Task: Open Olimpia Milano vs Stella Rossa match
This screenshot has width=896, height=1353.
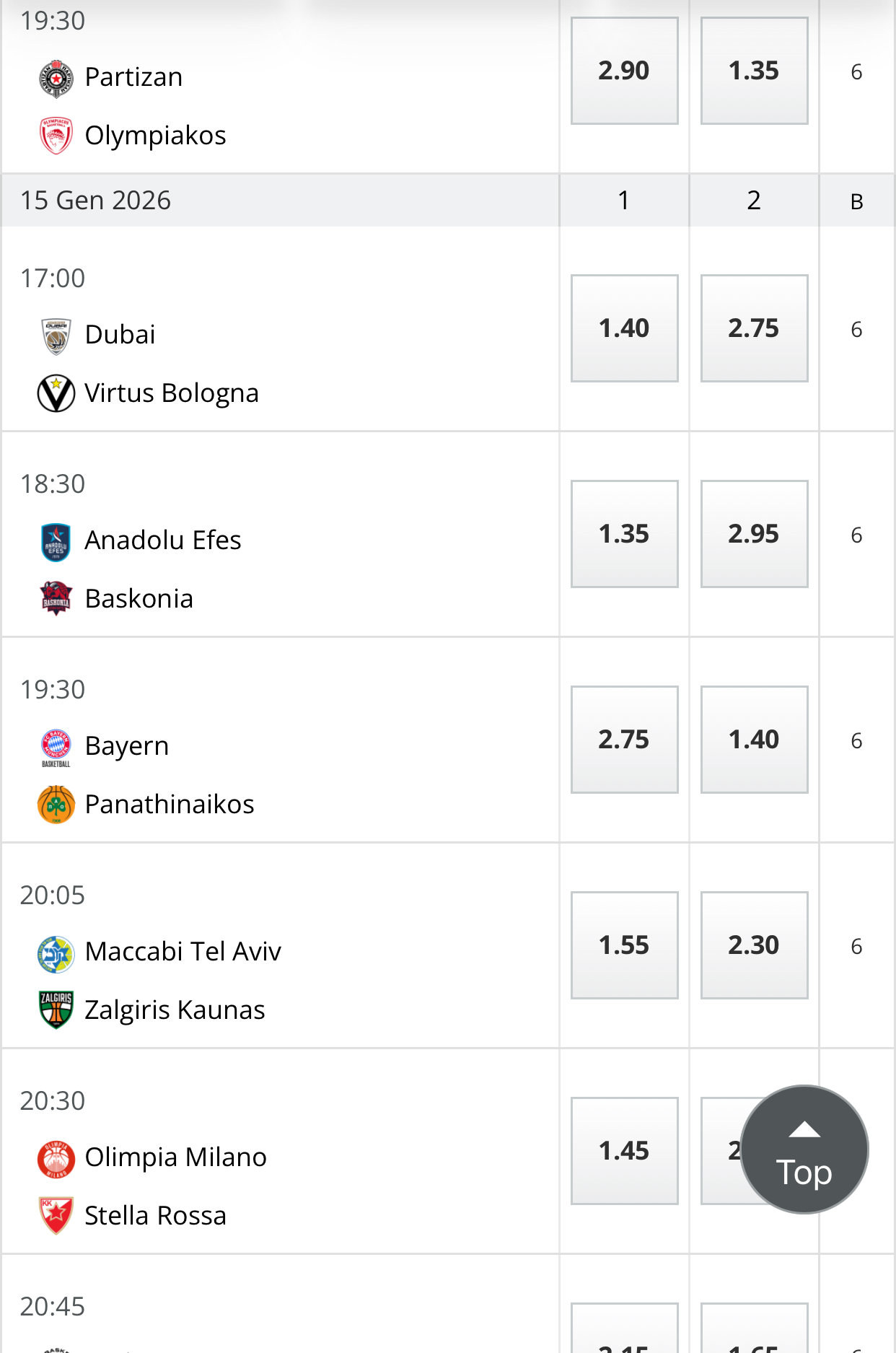Action: pos(175,1186)
